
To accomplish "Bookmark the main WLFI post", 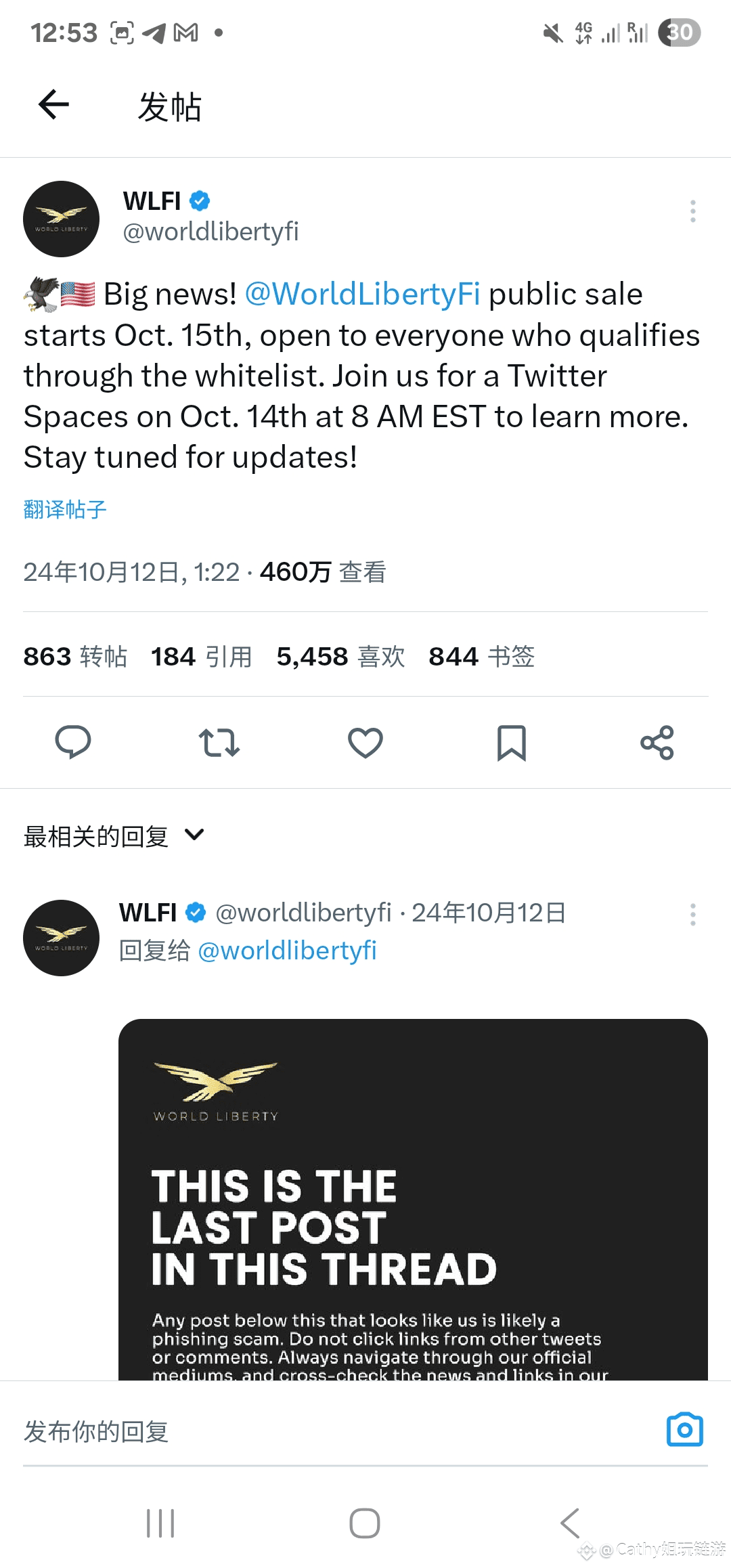I will pos(512,743).
